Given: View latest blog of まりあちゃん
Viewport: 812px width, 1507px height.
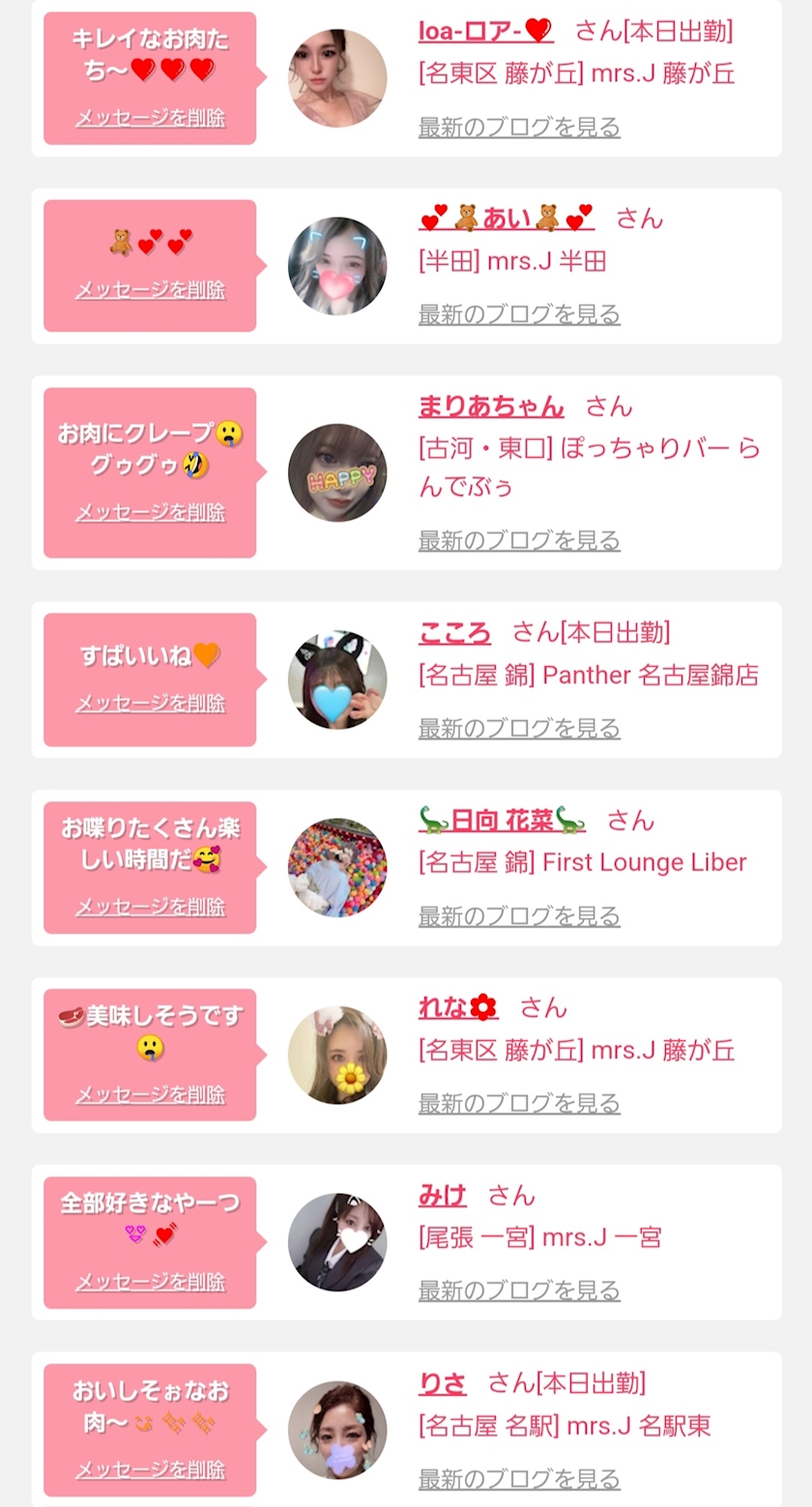Looking at the screenshot, I should coord(519,540).
